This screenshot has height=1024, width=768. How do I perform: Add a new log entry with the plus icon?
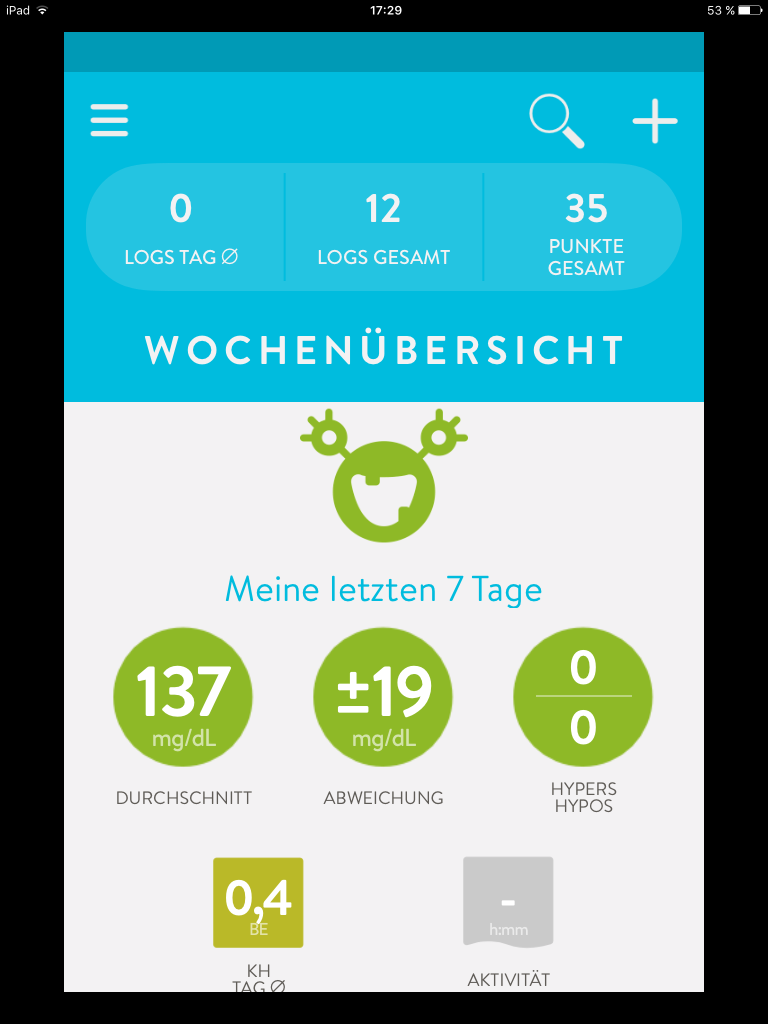654,119
